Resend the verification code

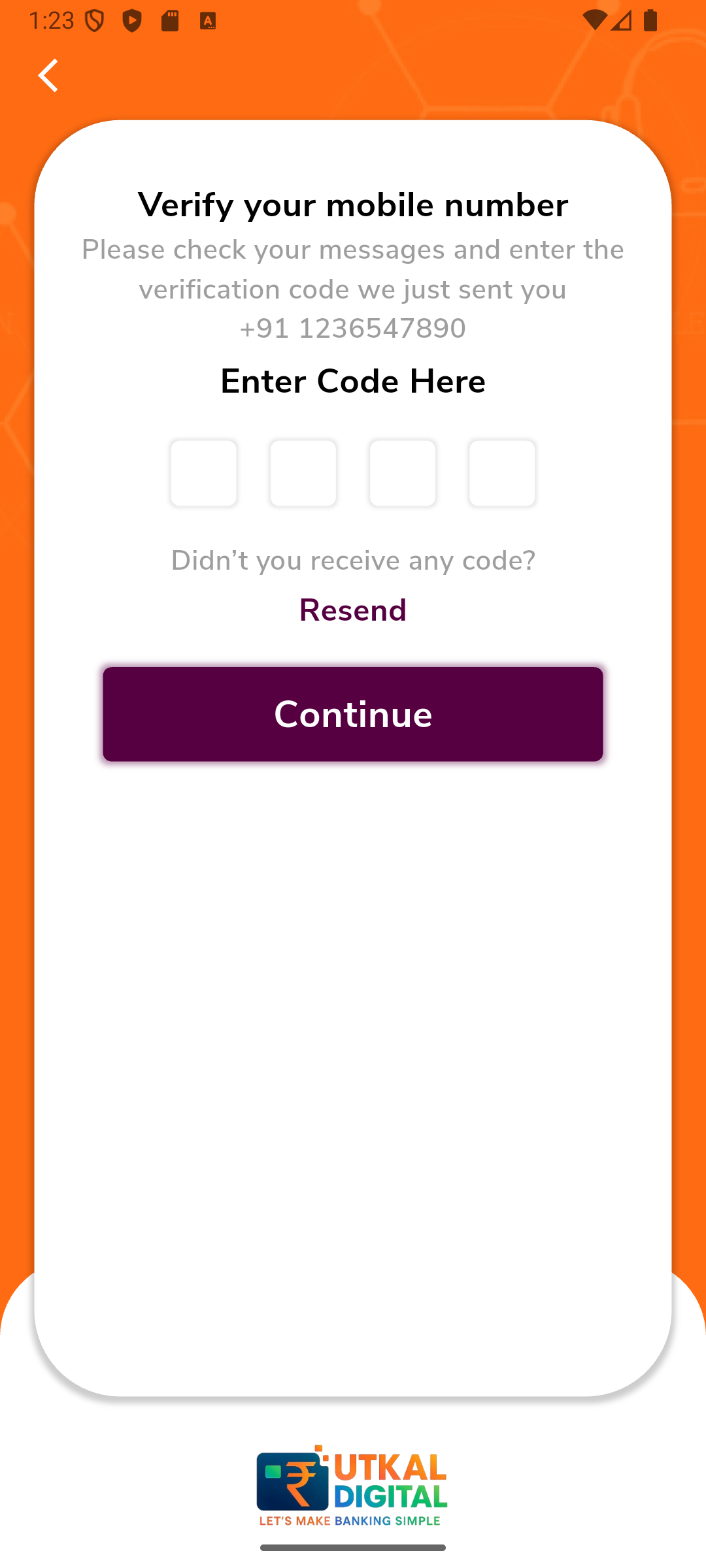pyautogui.click(x=353, y=610)
